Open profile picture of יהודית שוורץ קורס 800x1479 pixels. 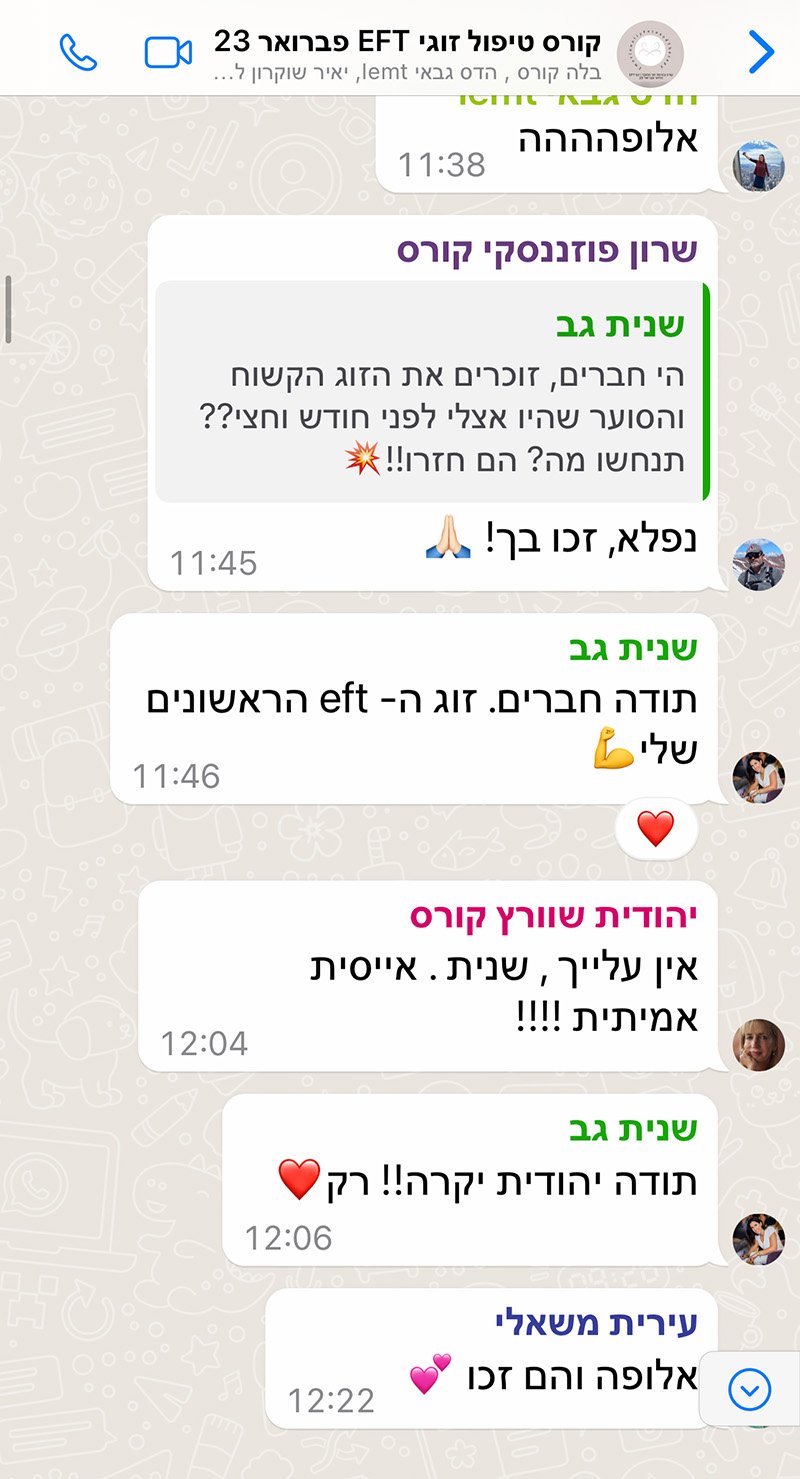click(x=758, y=1044)
